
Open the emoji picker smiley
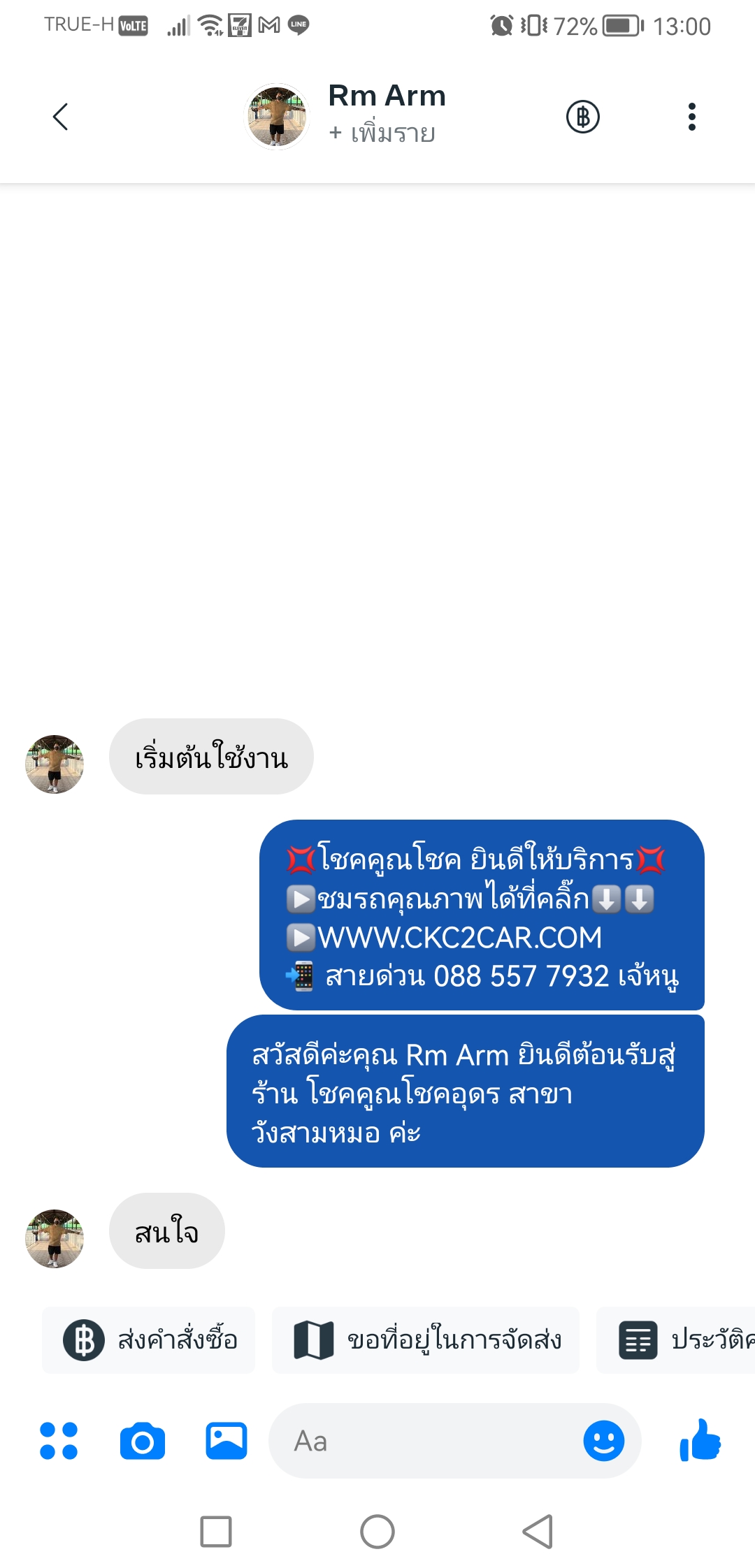tap(603, 1441)
